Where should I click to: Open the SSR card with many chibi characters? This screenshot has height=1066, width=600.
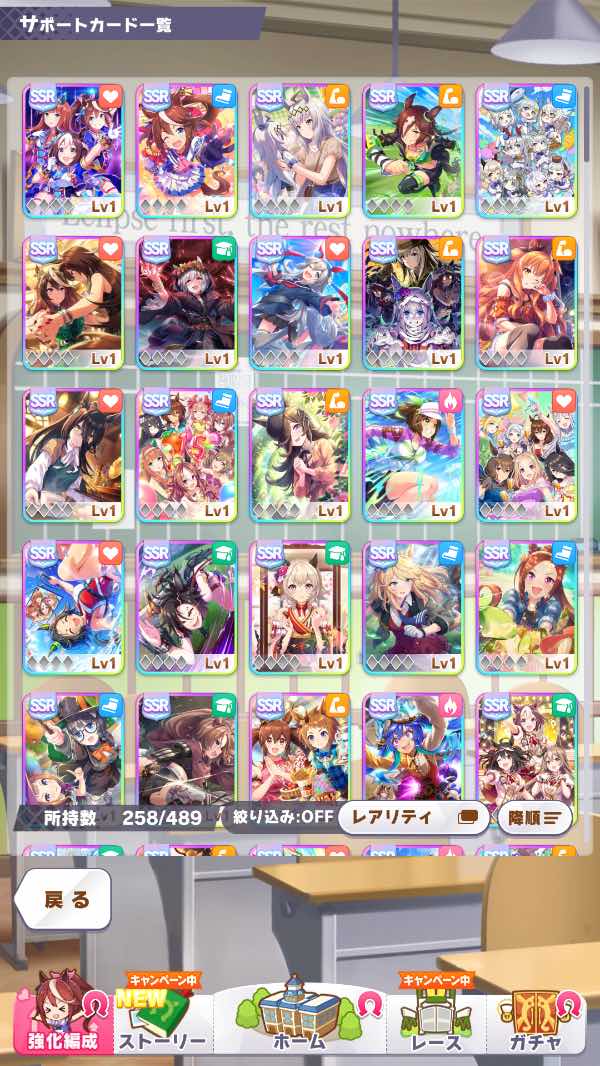pos(526,149)
